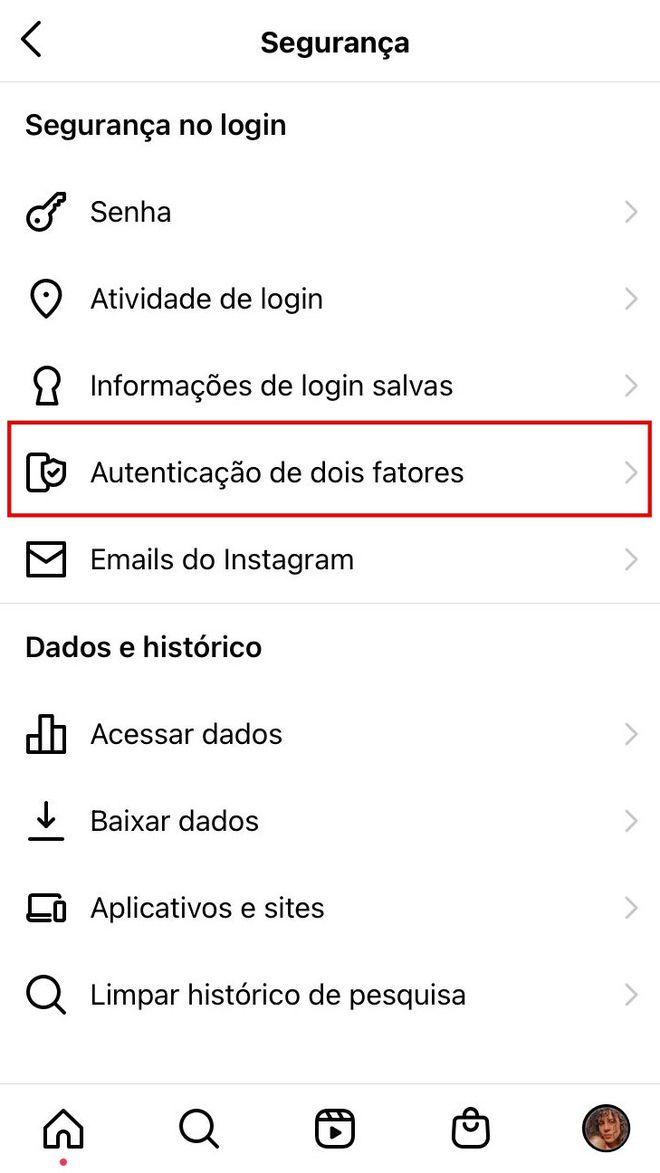
Task: Open the profile tab avatar
Action: point(606,1128)
